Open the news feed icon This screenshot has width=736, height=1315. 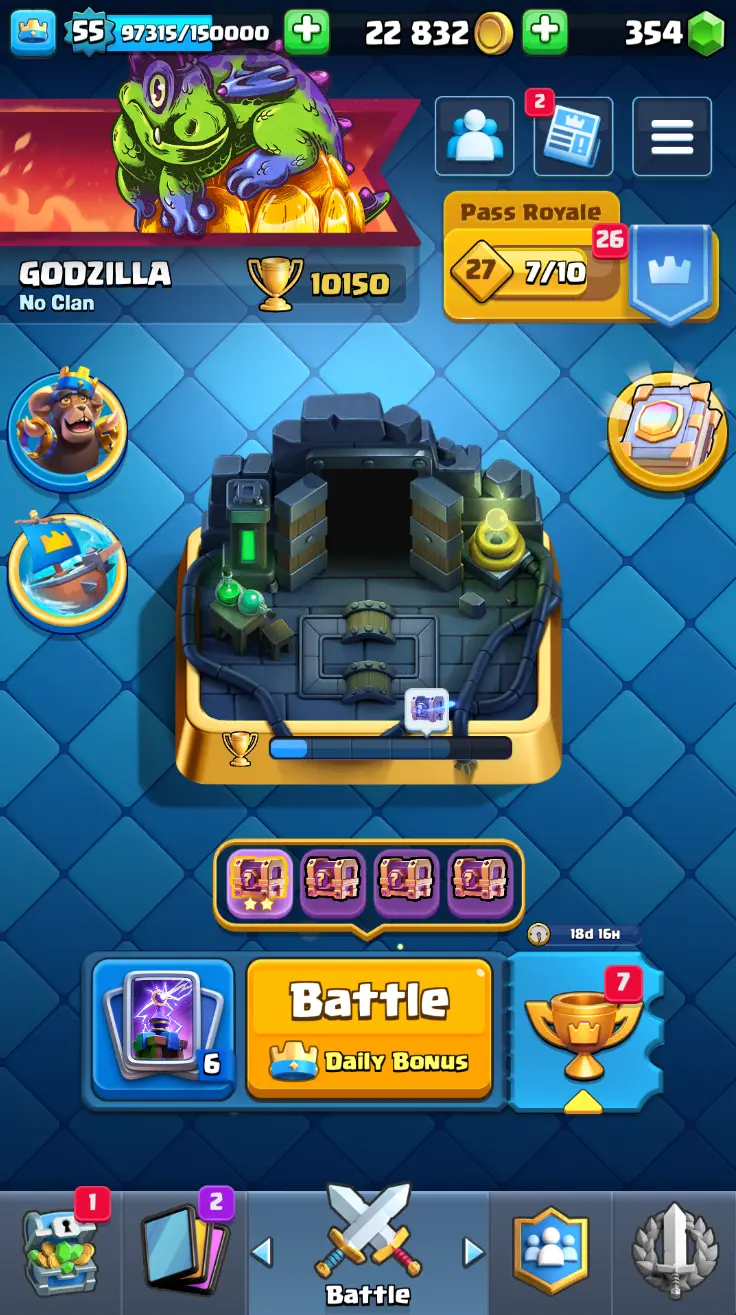pos(573,136)
